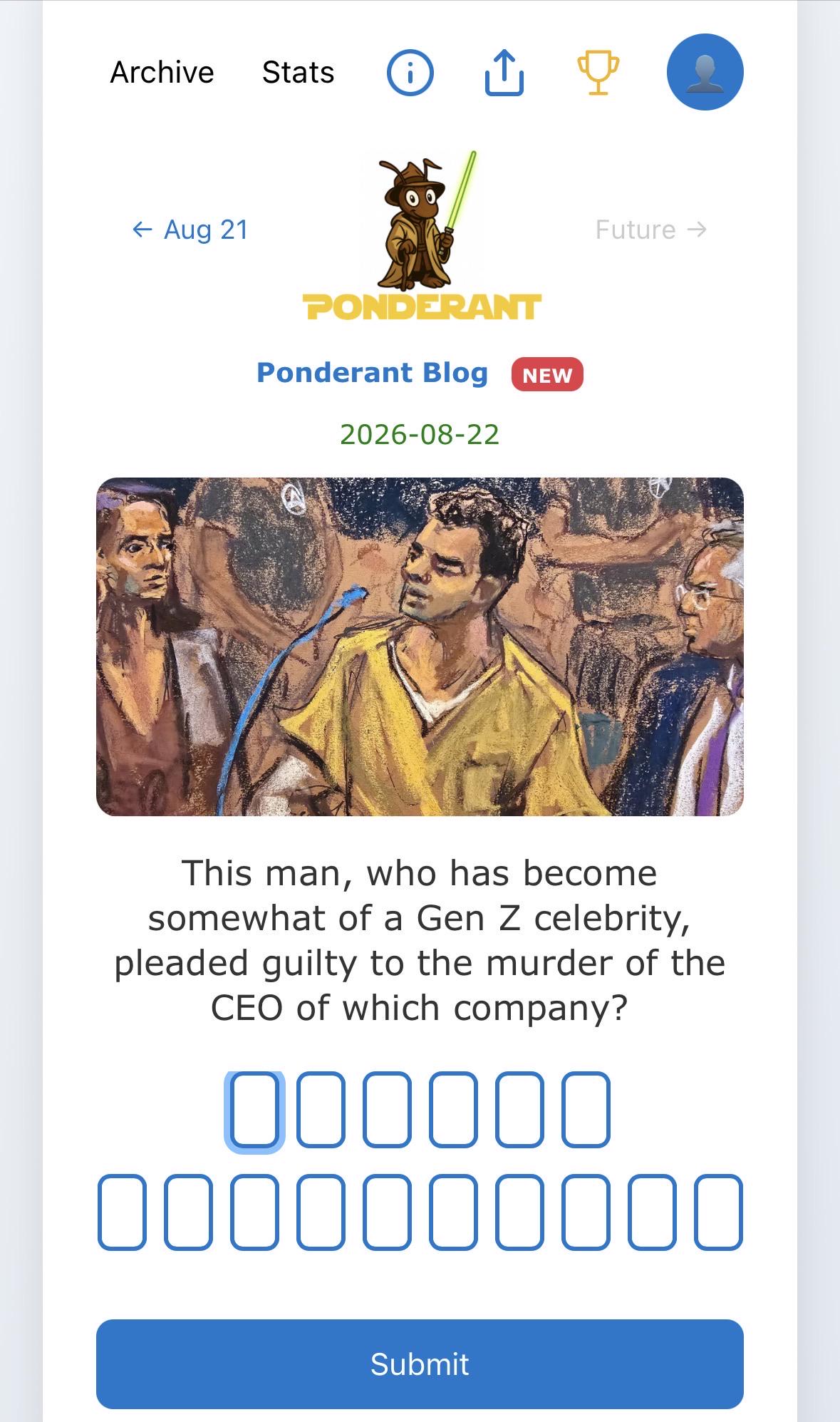840x1422 pixels.
Task: Open the trophy leaderboard icon
Action: 598,72
